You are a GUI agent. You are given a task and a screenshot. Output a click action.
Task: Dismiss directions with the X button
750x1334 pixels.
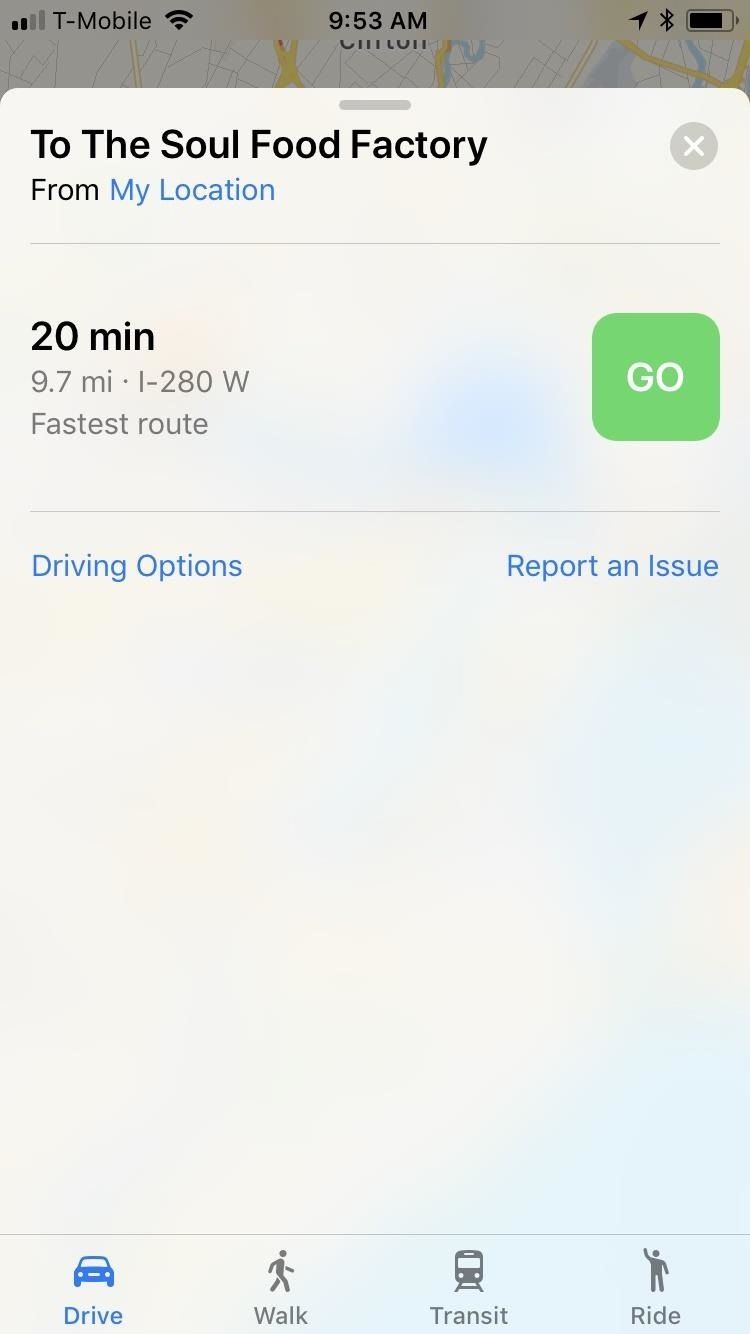click(x=693, y=146)
